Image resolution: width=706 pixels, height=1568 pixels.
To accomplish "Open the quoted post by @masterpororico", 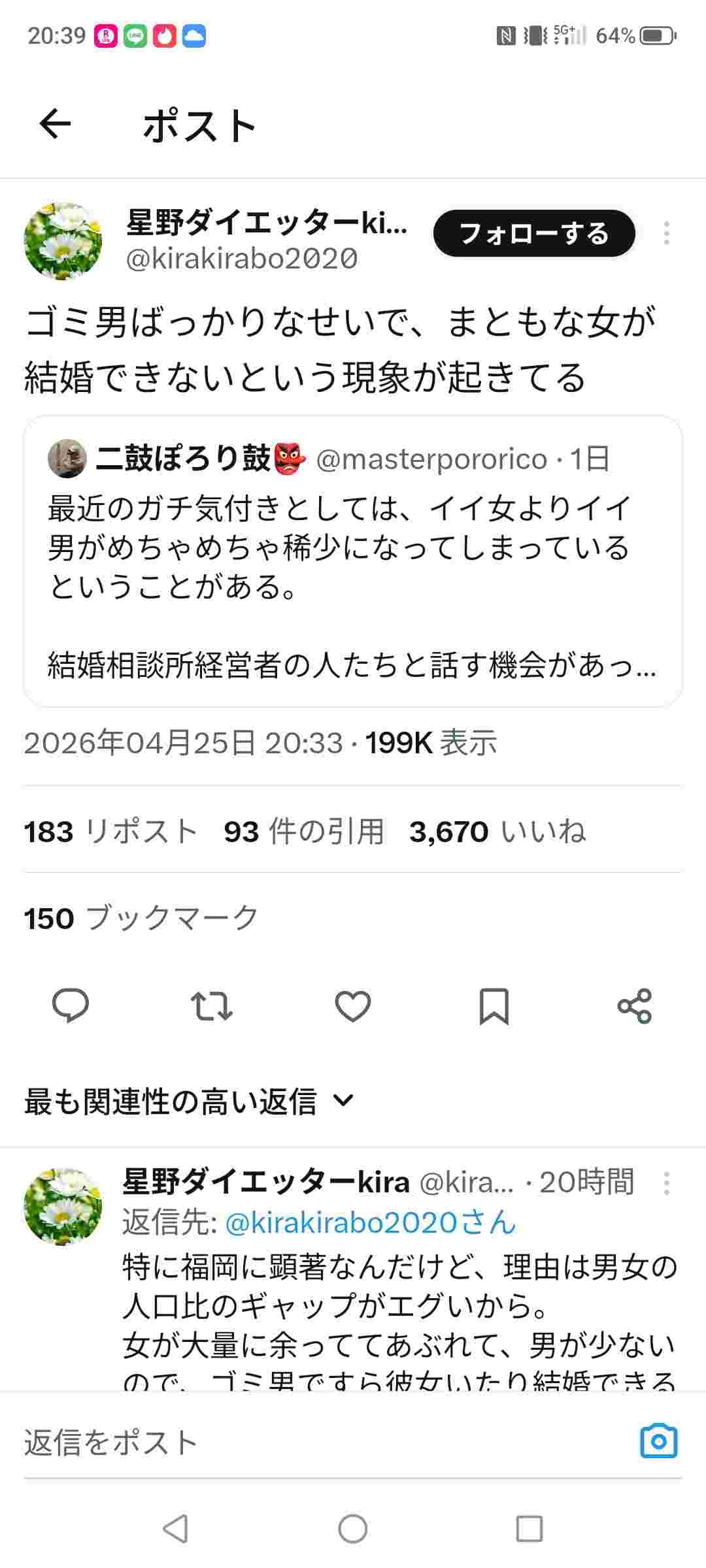I will pyautogui.click(x=353, y=562).
